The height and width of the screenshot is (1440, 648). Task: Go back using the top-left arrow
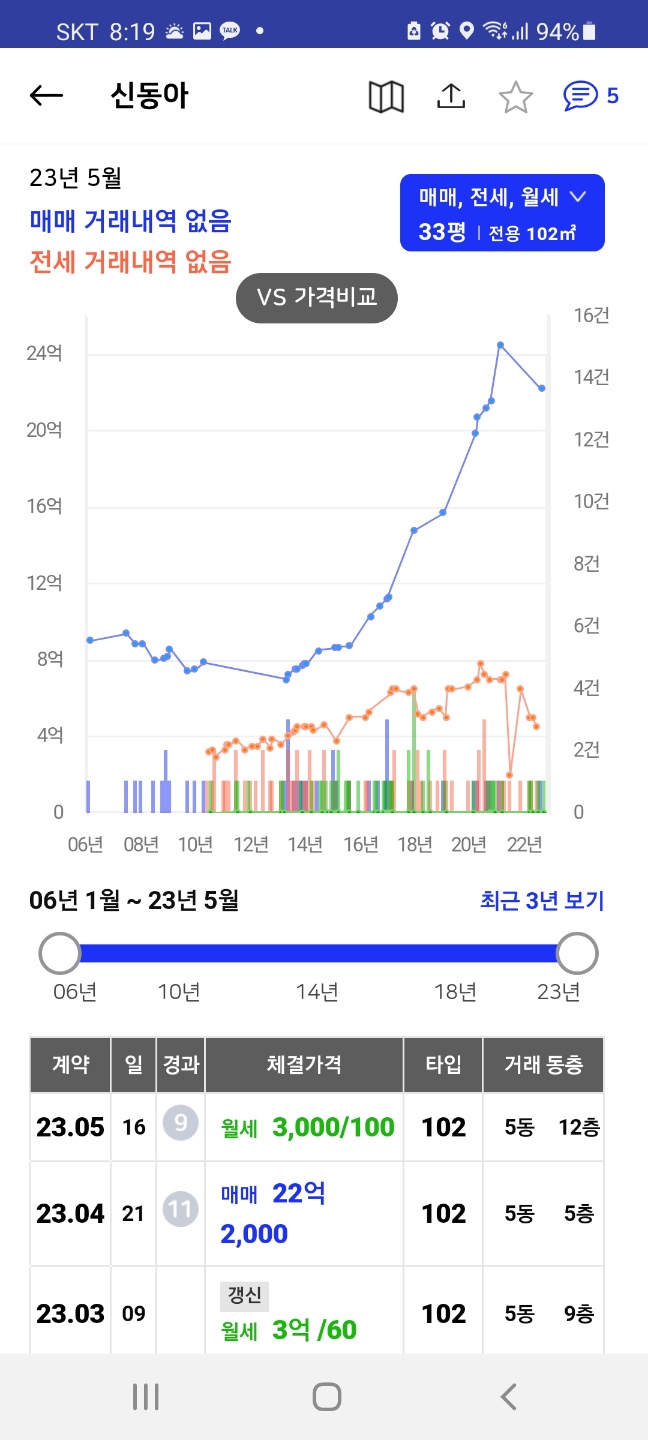tap(46, 96)
